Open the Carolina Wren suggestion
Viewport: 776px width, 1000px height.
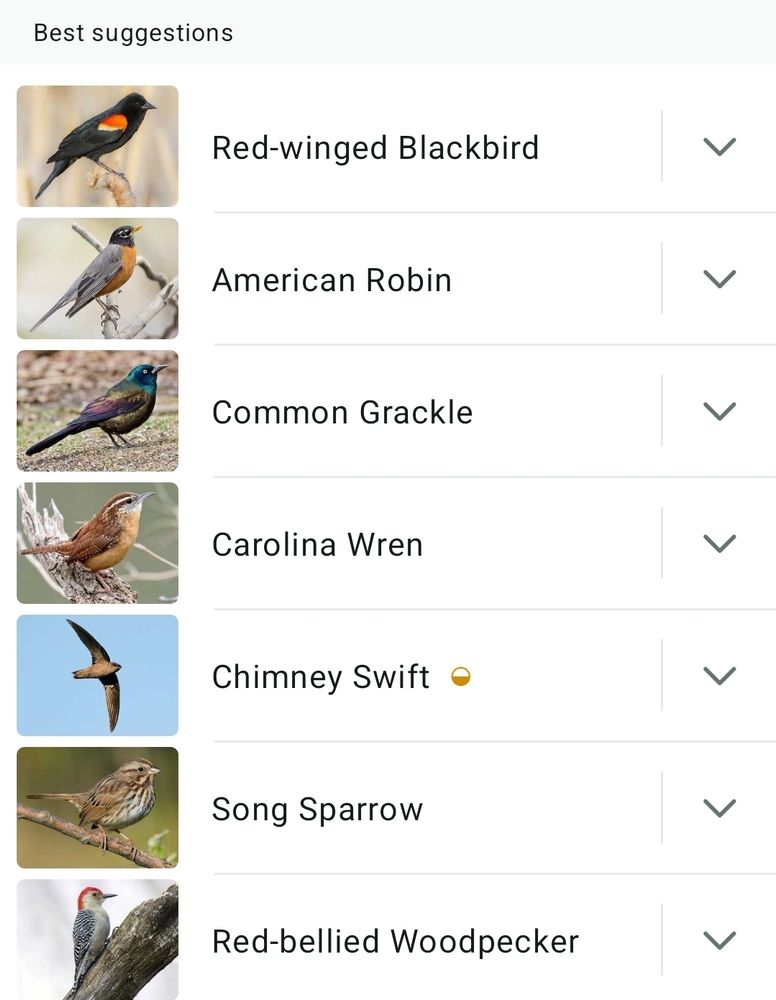pyautogui.click(x=317, y=545)
